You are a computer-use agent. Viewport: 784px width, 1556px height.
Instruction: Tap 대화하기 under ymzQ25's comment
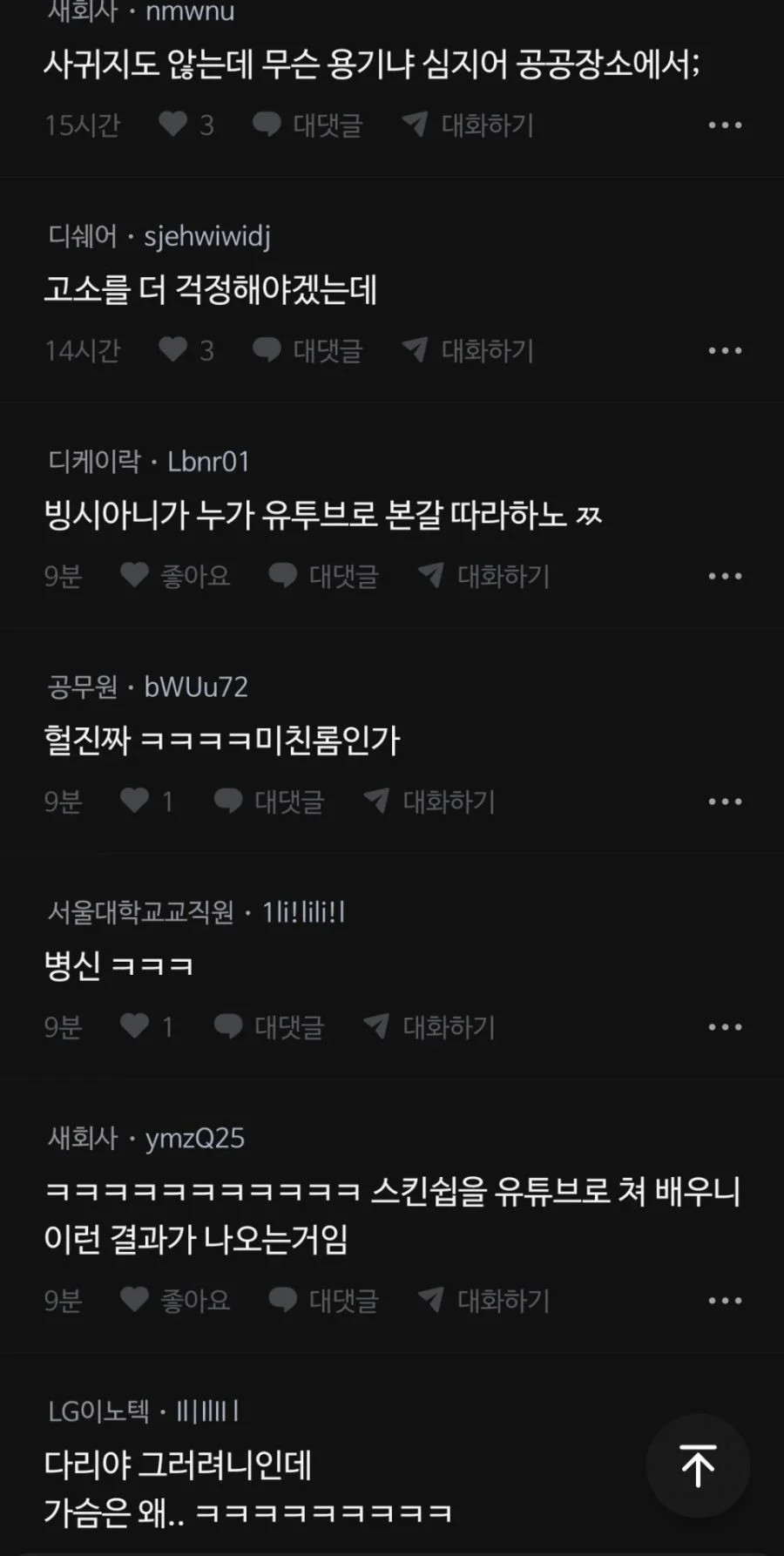pos(484,1300)
